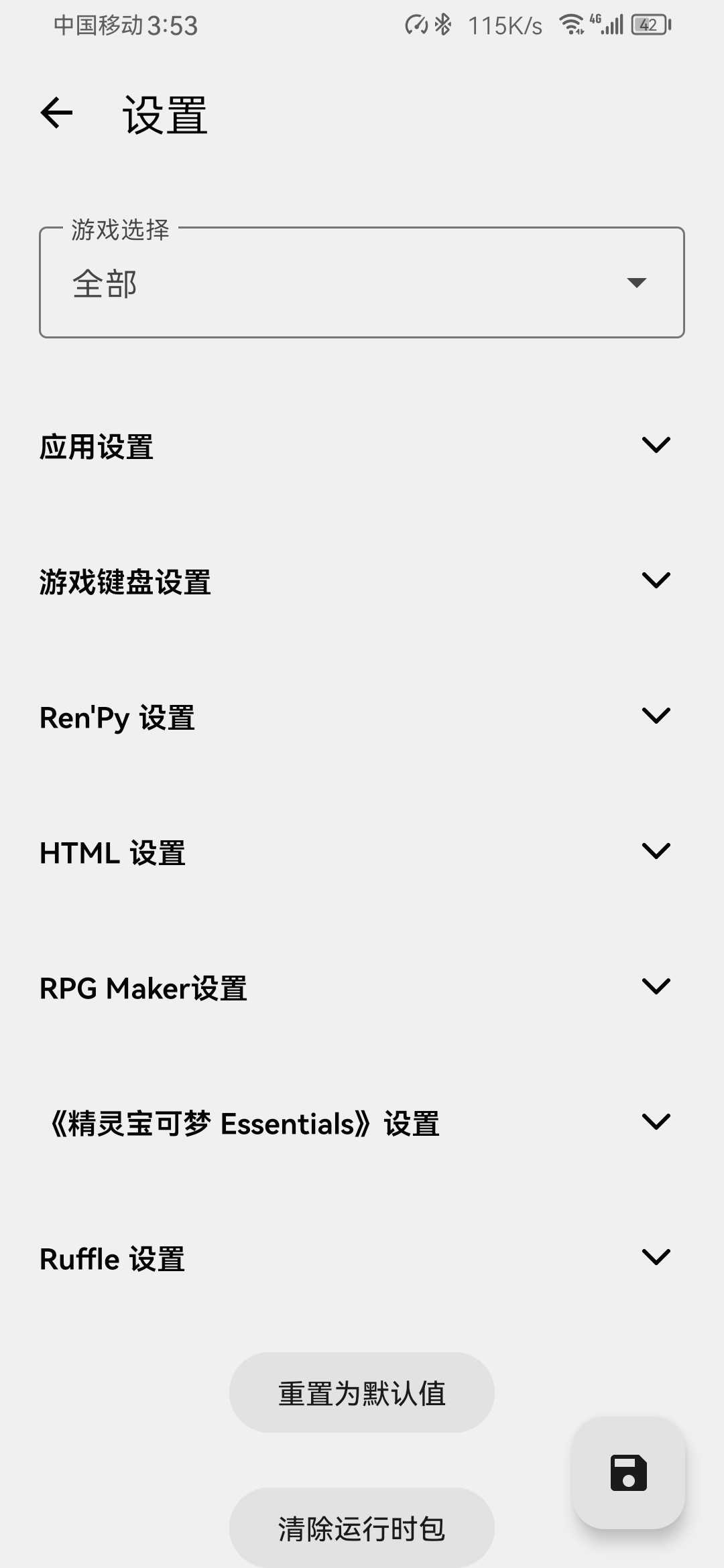724x1568 pixels.
Task: Tap the 重置为默认值 button
Action: point(362,1392)
